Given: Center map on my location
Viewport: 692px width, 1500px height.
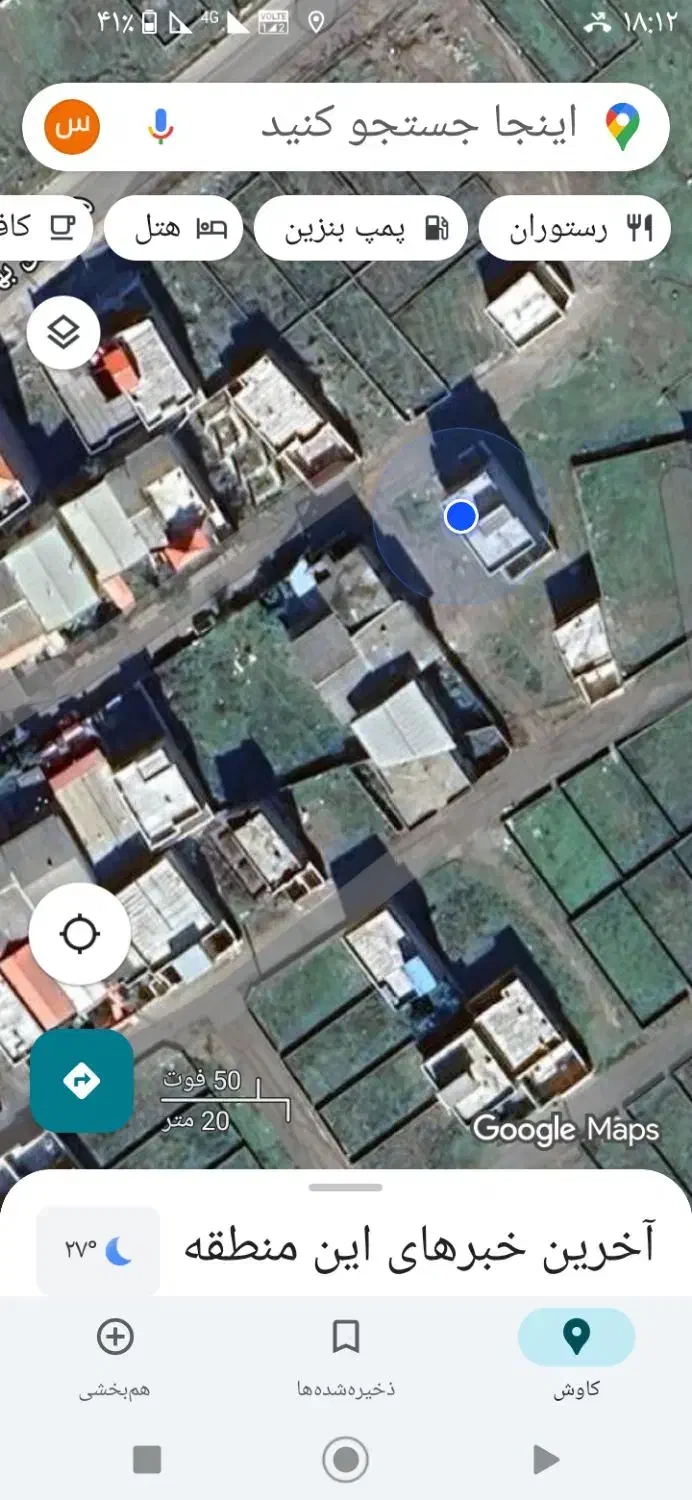Looking at the screenshot, I should tap(79, 935).
